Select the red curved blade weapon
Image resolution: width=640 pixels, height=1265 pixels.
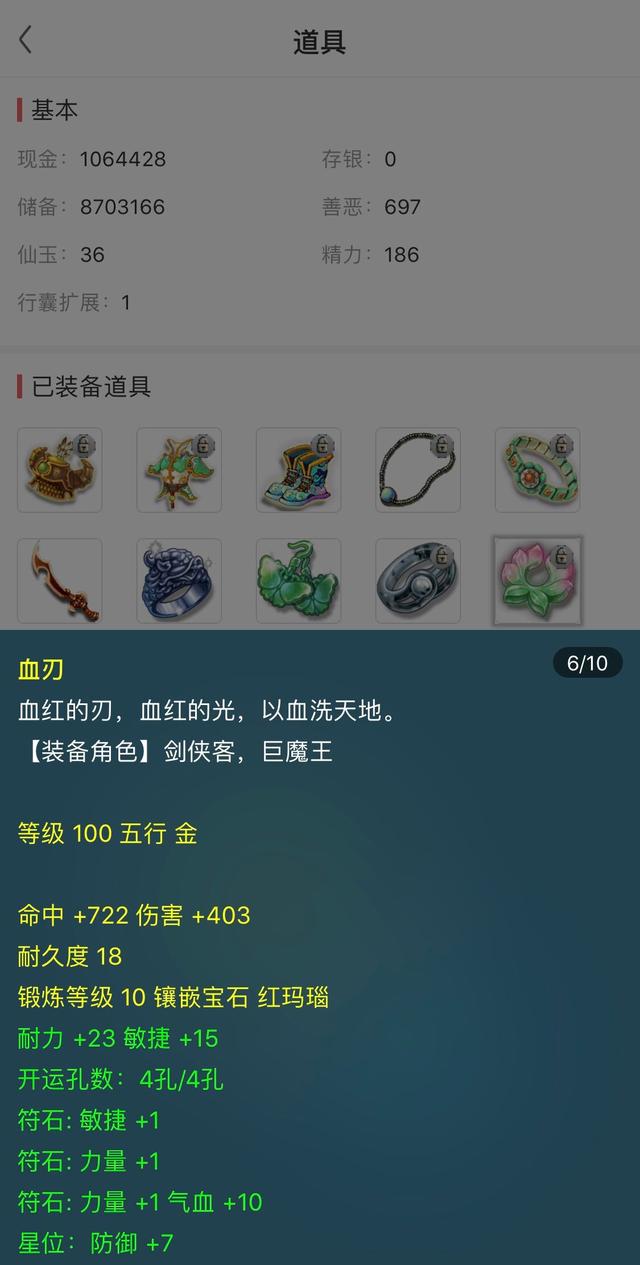click(x=60, y=581)
